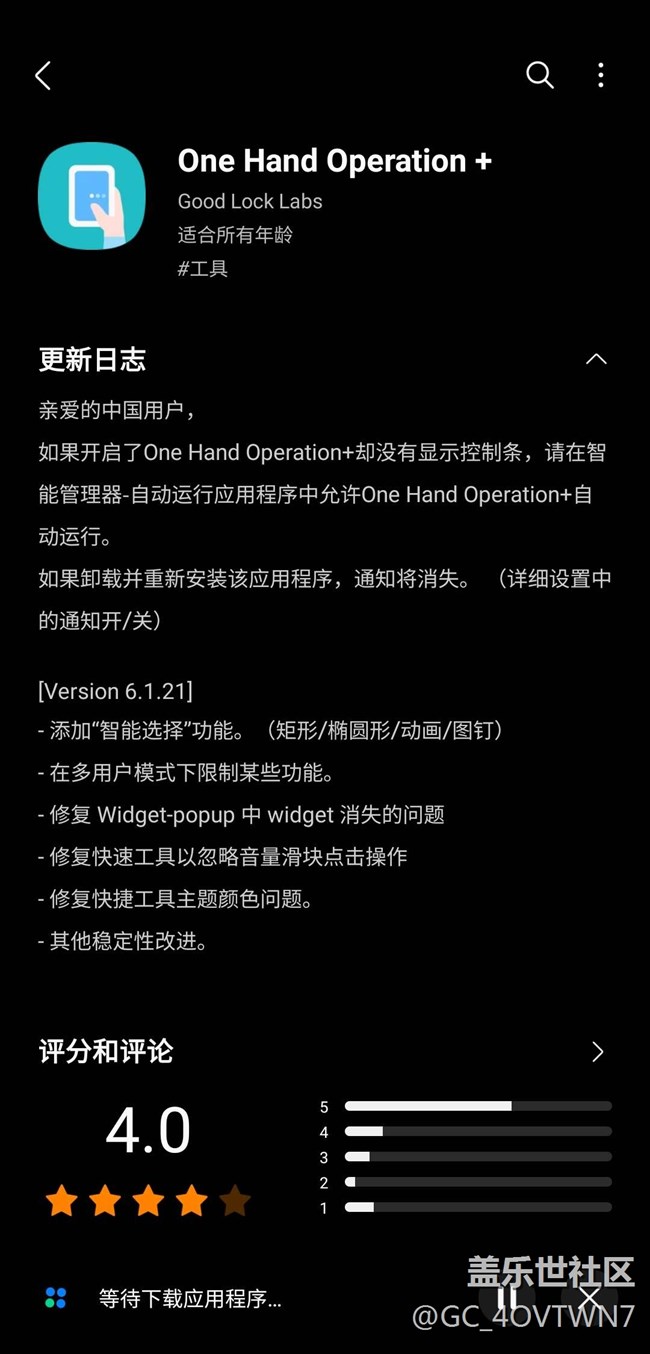Image resolution: width=650 pixels, height=1354 pixels.
Task: Open the three-dot overflow menu
Action: click(600, 75)
